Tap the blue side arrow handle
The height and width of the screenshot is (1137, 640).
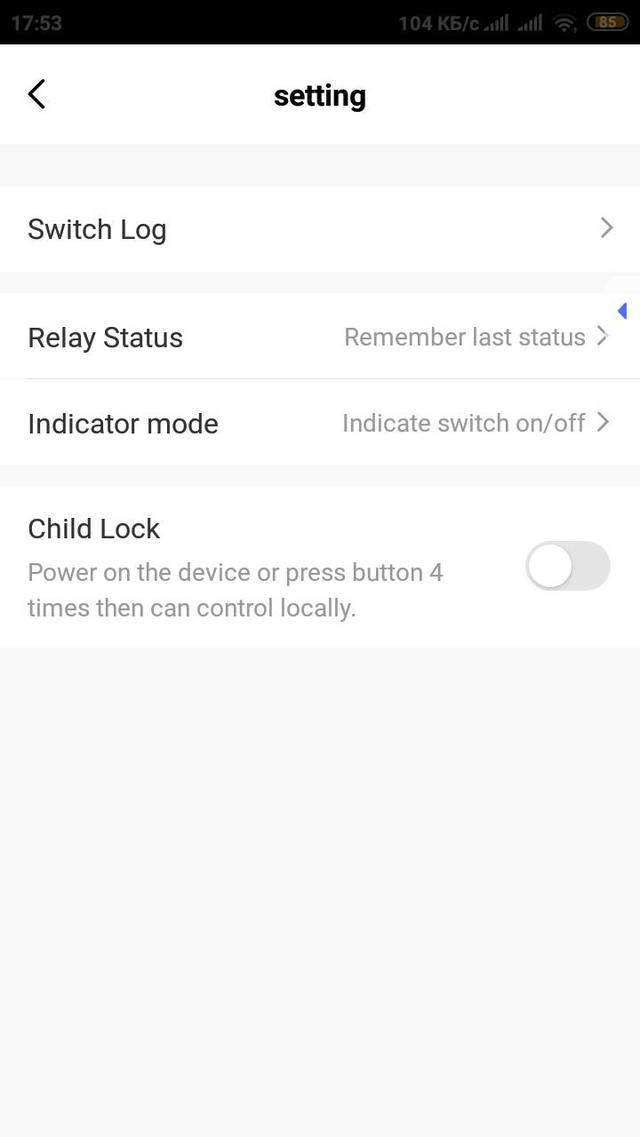point(622,311)
